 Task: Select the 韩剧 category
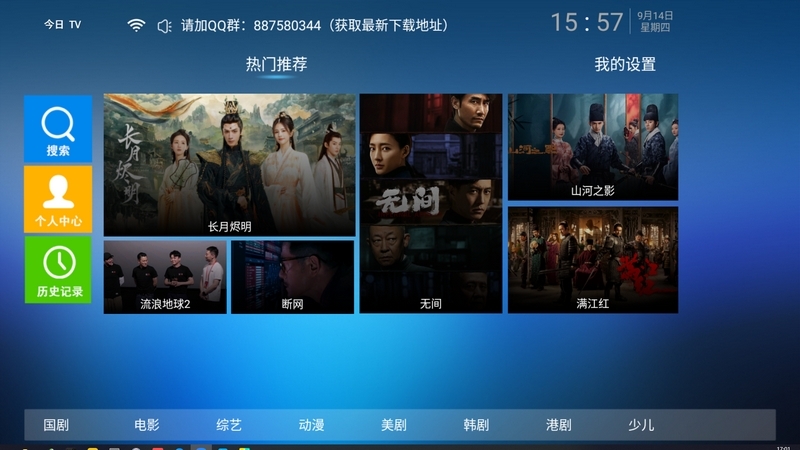(x=476, y=425)
